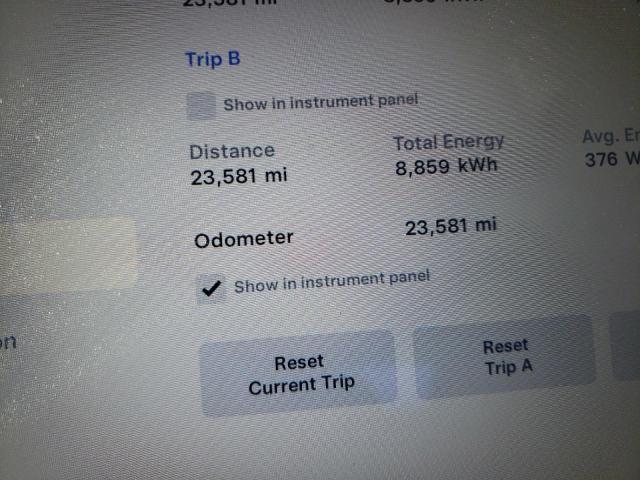This screenshot has width=640, height=480.
Task: Tap Reset Current Trip button
Action: pos(300,373)
